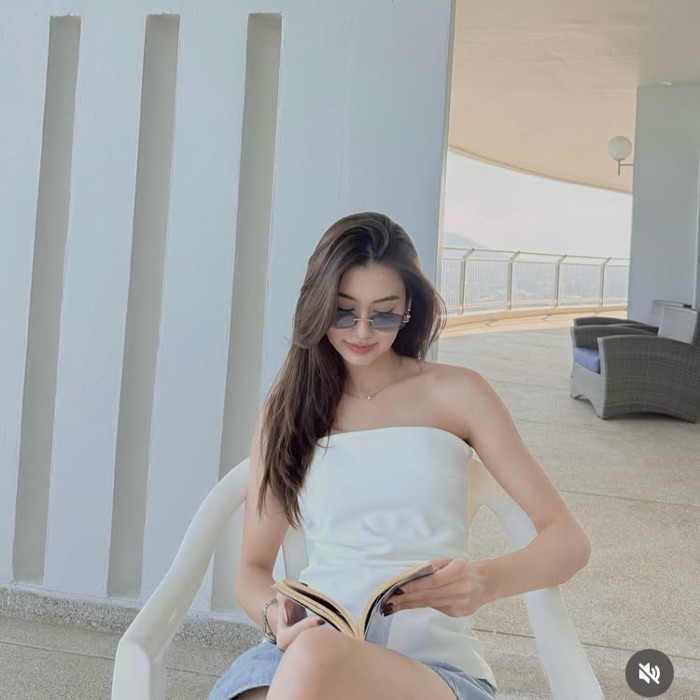Unmute the video with the speaker icon
The width and height of the screenshot is (700, 700).
(649, 673)
